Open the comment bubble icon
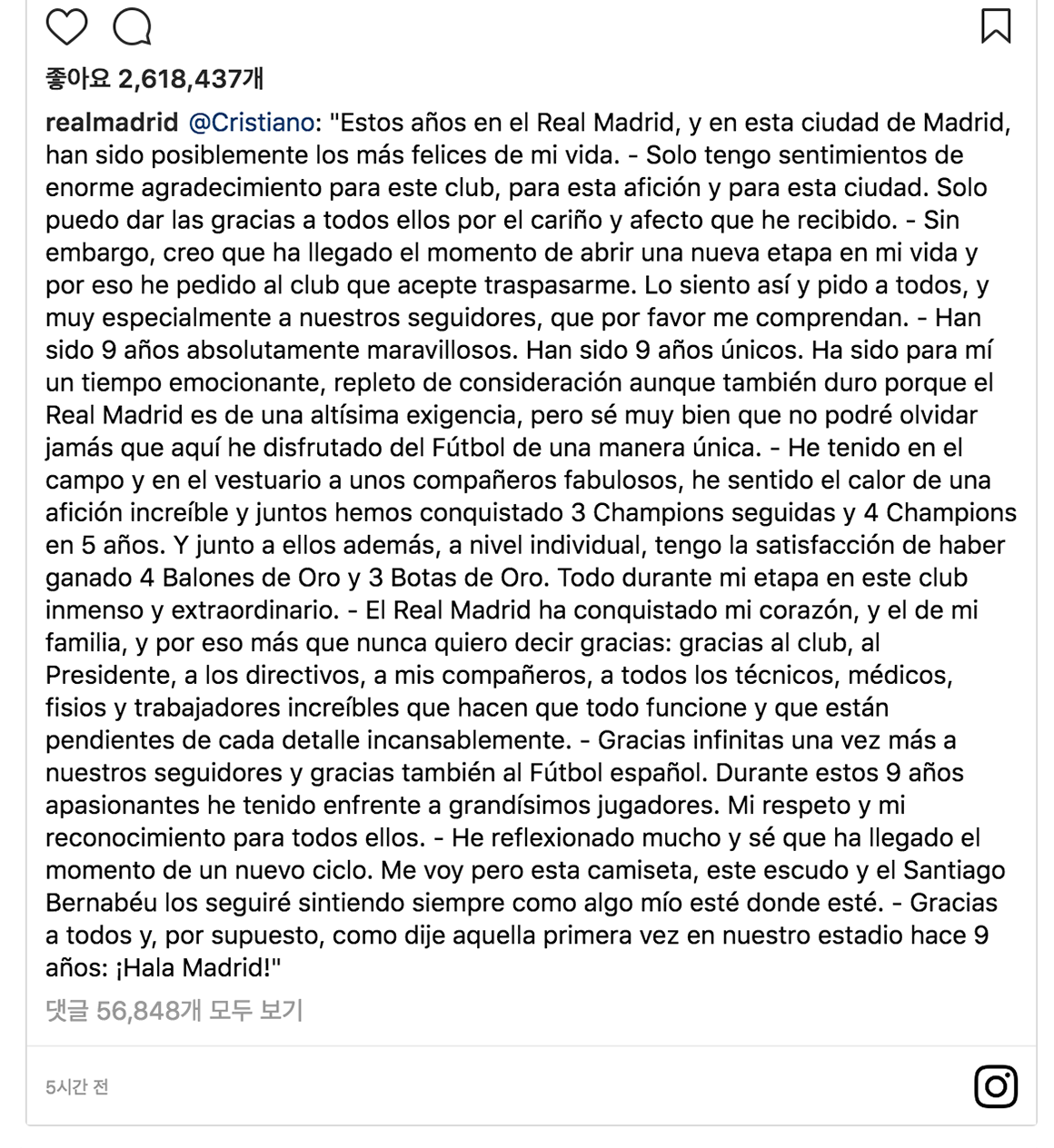 click(133, 27)
